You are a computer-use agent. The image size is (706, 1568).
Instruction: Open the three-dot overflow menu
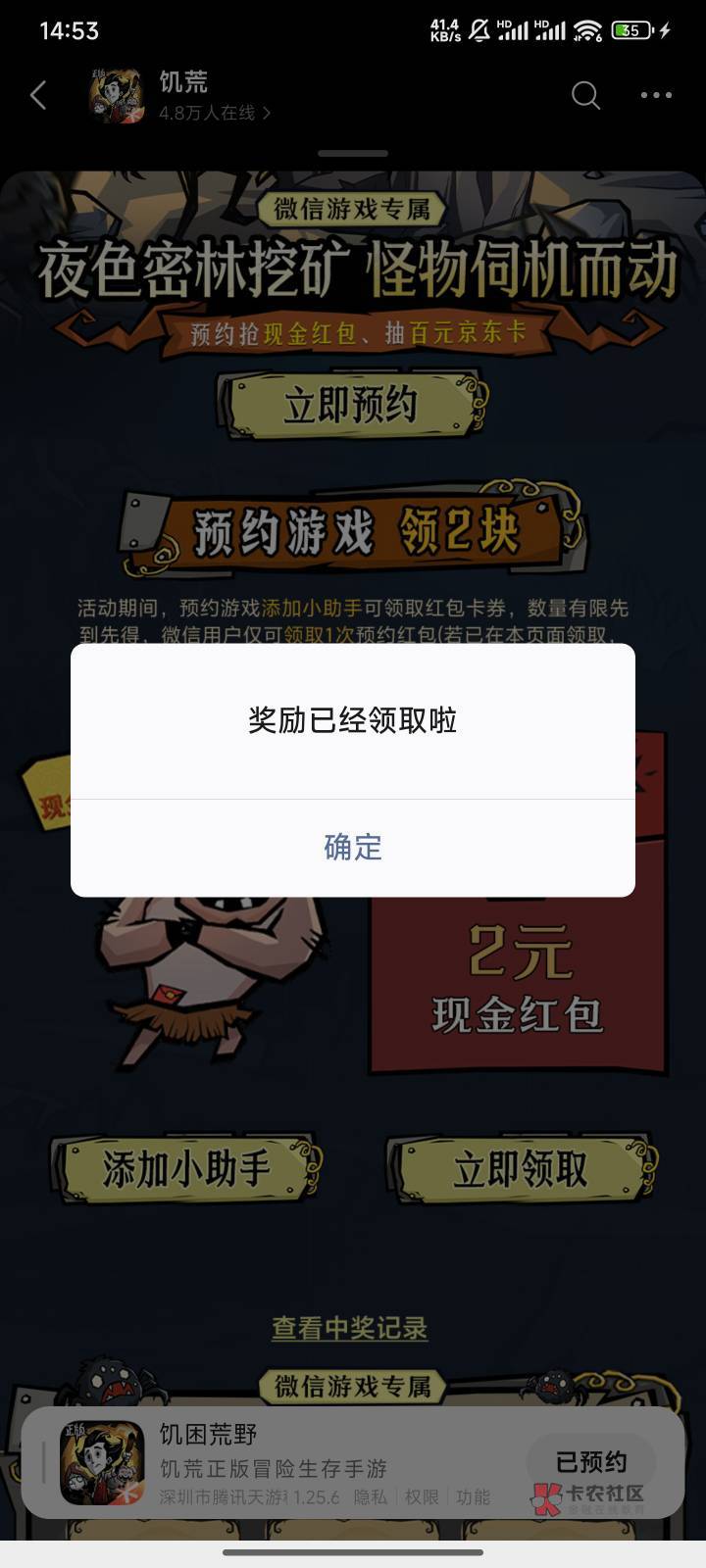656,95
